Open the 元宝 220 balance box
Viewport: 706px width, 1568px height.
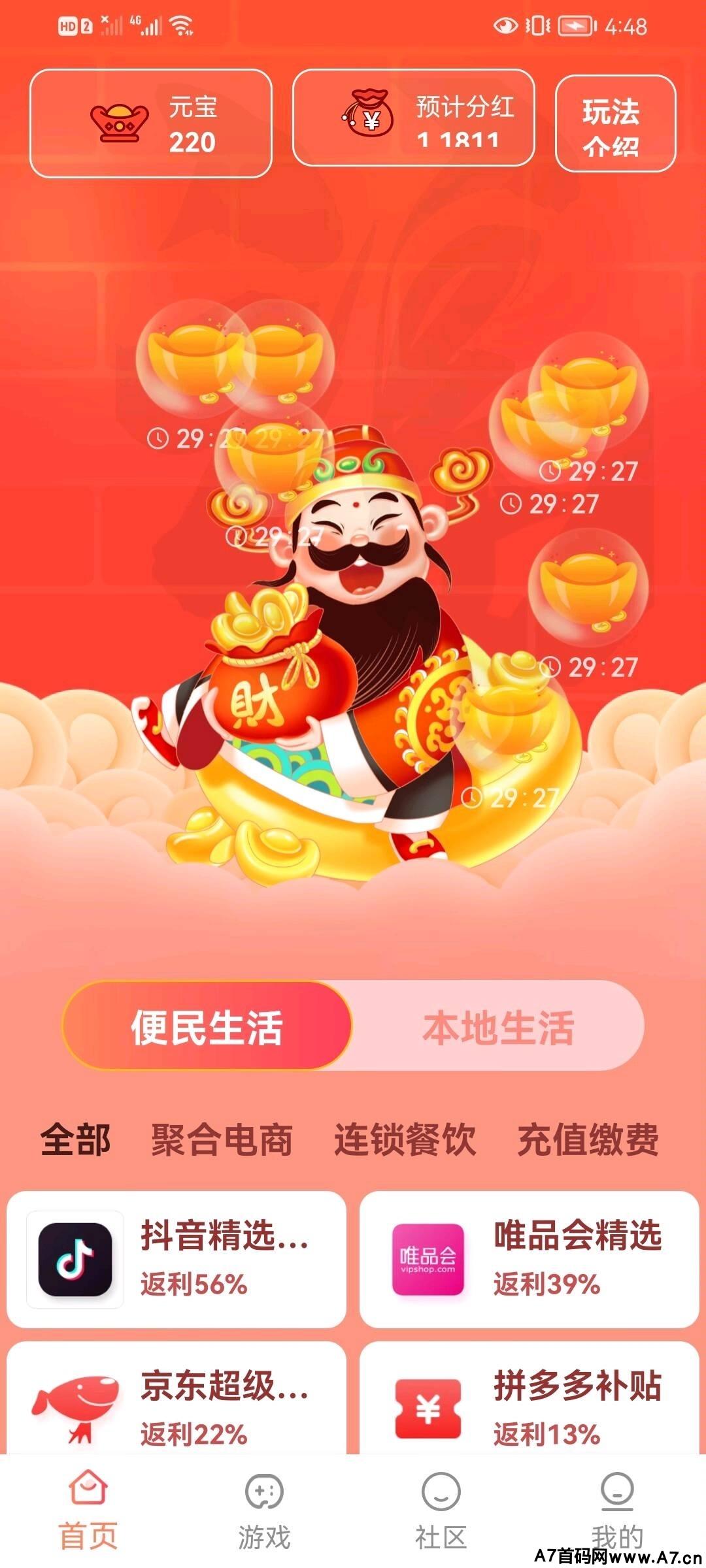151,123
